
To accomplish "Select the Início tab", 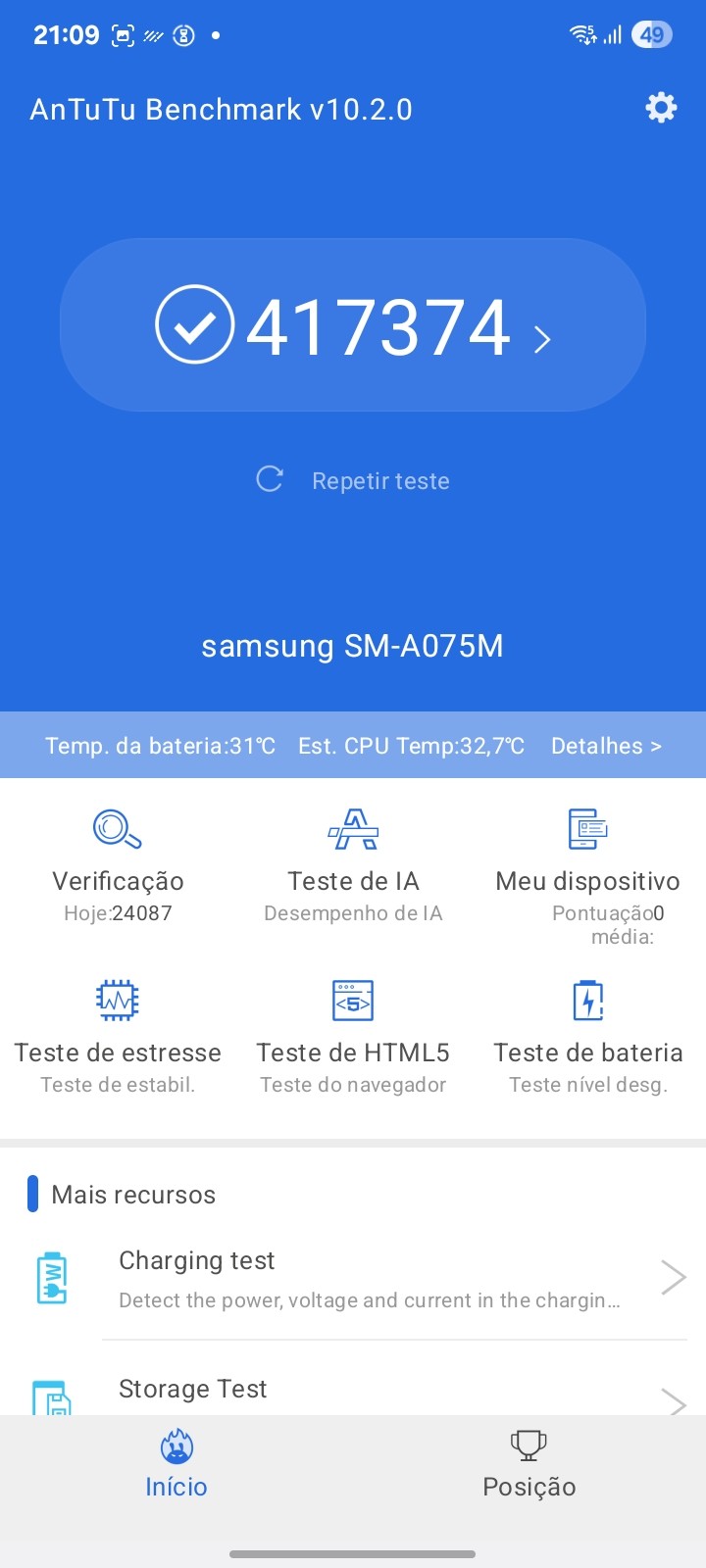I will [x=176, y=1464].
